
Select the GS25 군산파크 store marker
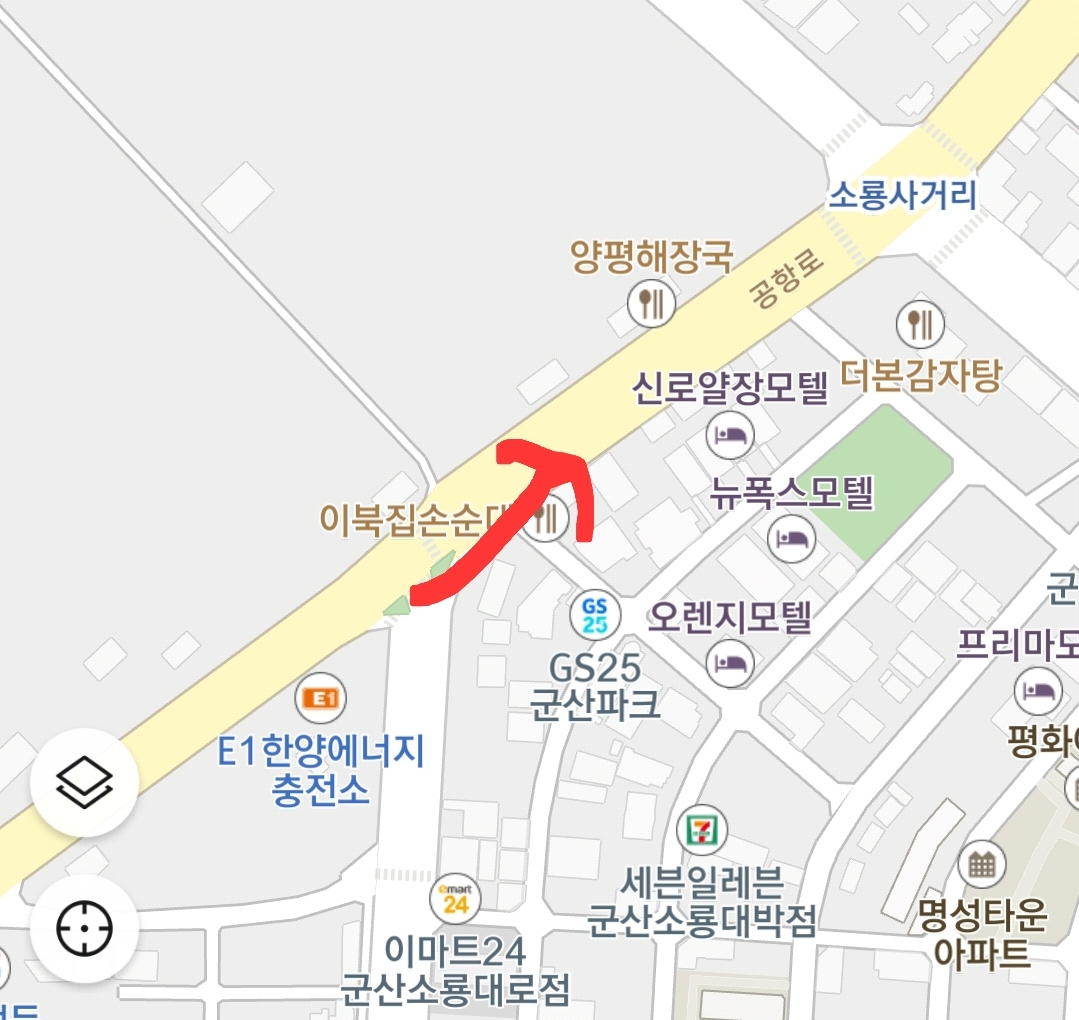pyautogui.click(x=595, y=616)
